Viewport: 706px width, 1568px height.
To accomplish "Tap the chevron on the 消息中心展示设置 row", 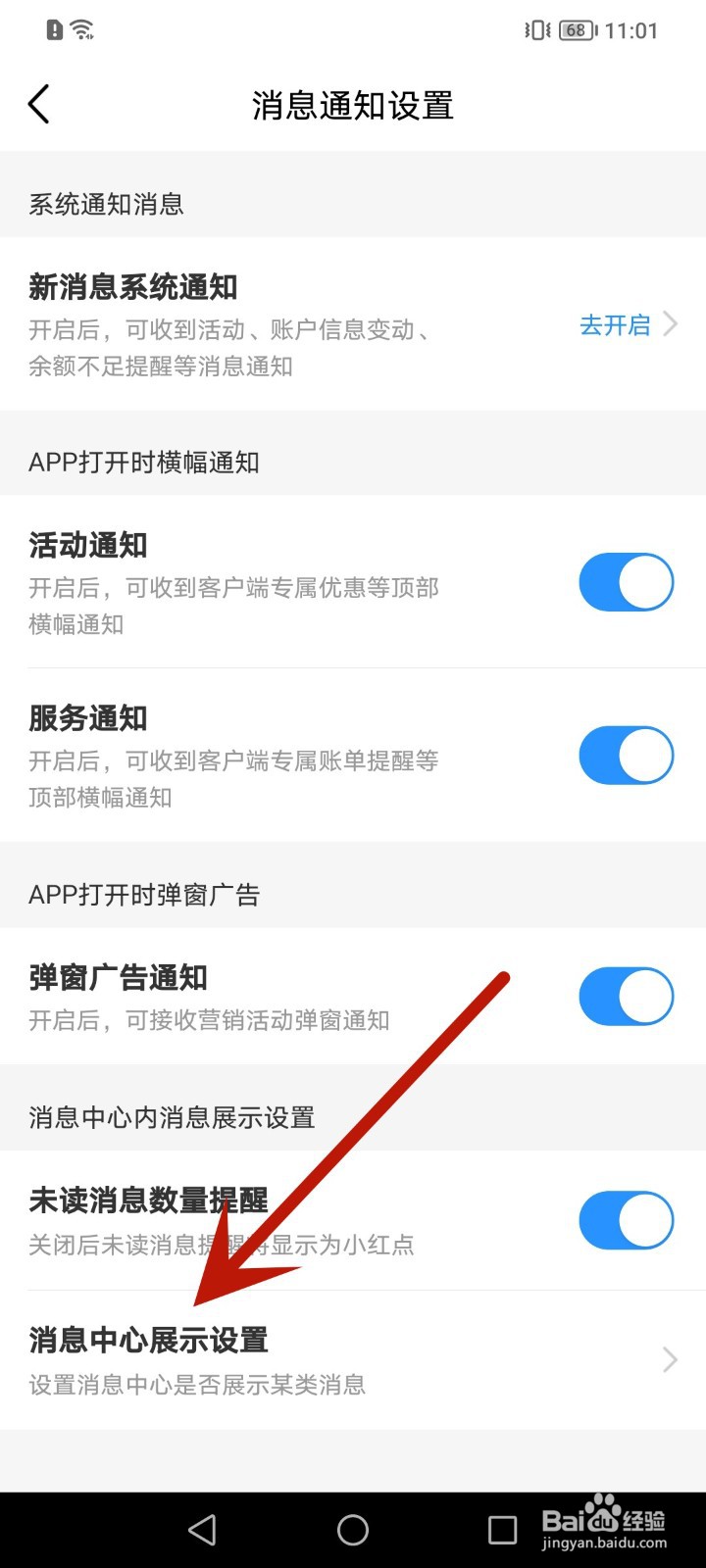I will [x=670, y=1359].
